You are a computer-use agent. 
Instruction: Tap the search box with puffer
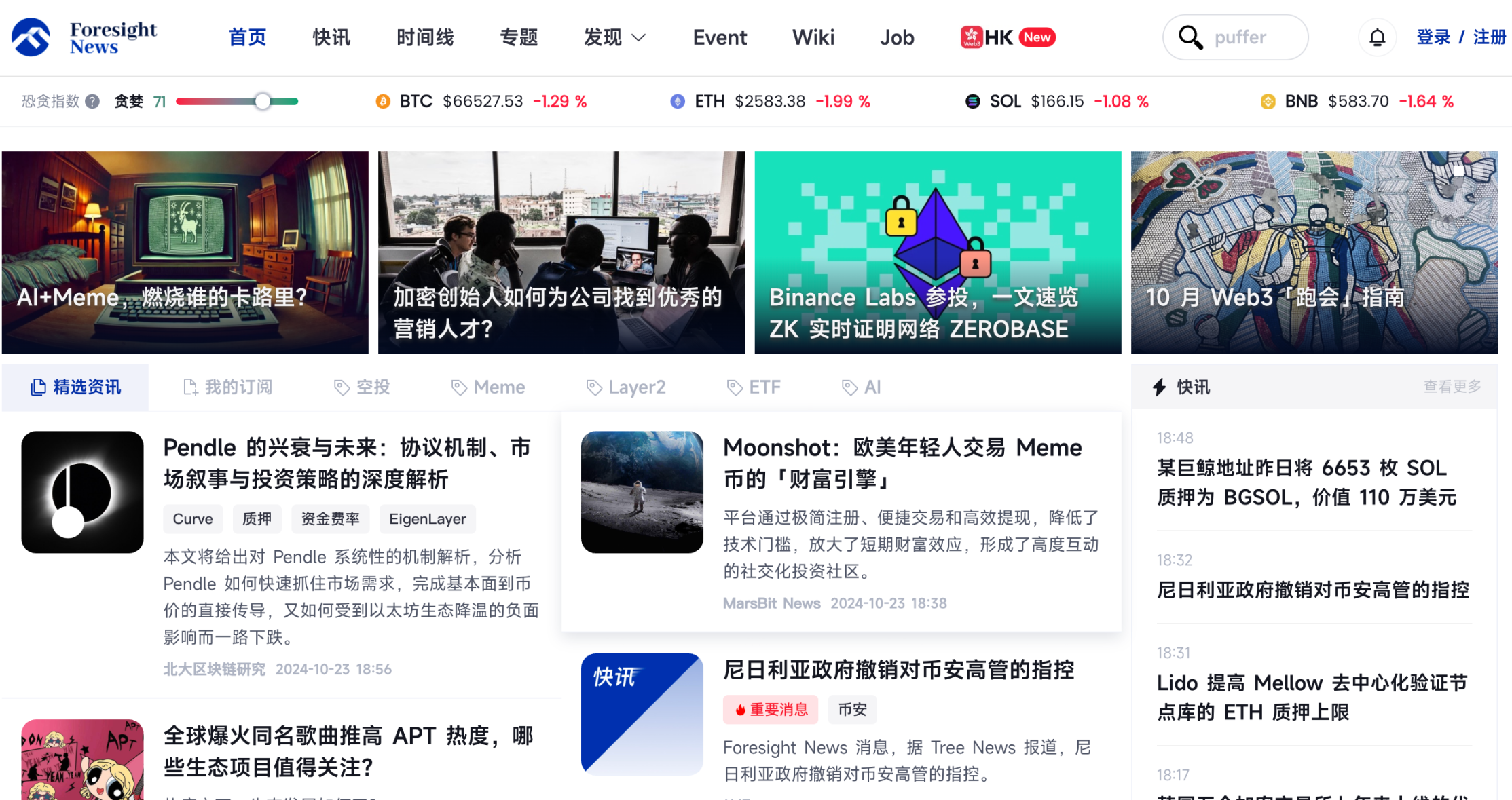coord(1240,37)
